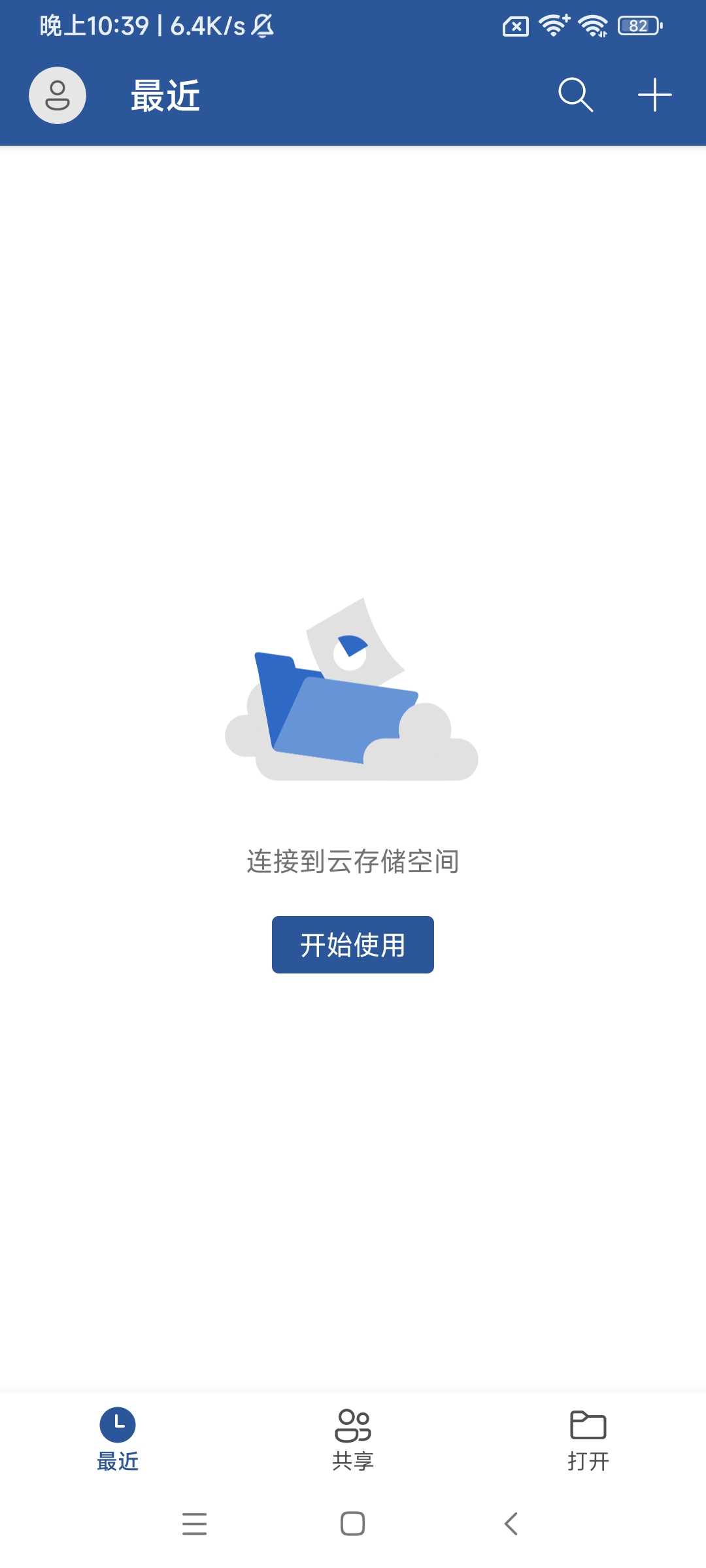
Task: Go back using system back button
Action: (511, 1524)
